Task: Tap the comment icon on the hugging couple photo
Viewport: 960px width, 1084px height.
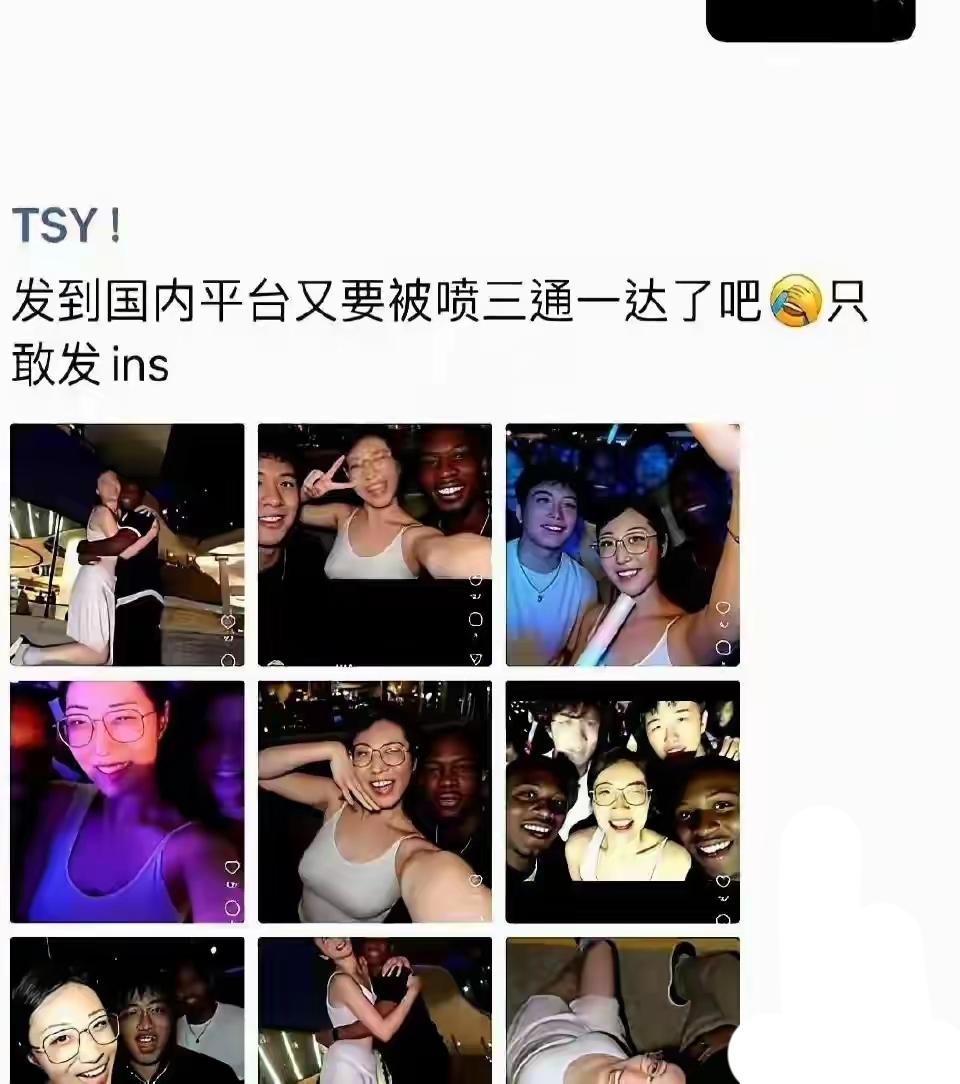Action: [228, 658]
